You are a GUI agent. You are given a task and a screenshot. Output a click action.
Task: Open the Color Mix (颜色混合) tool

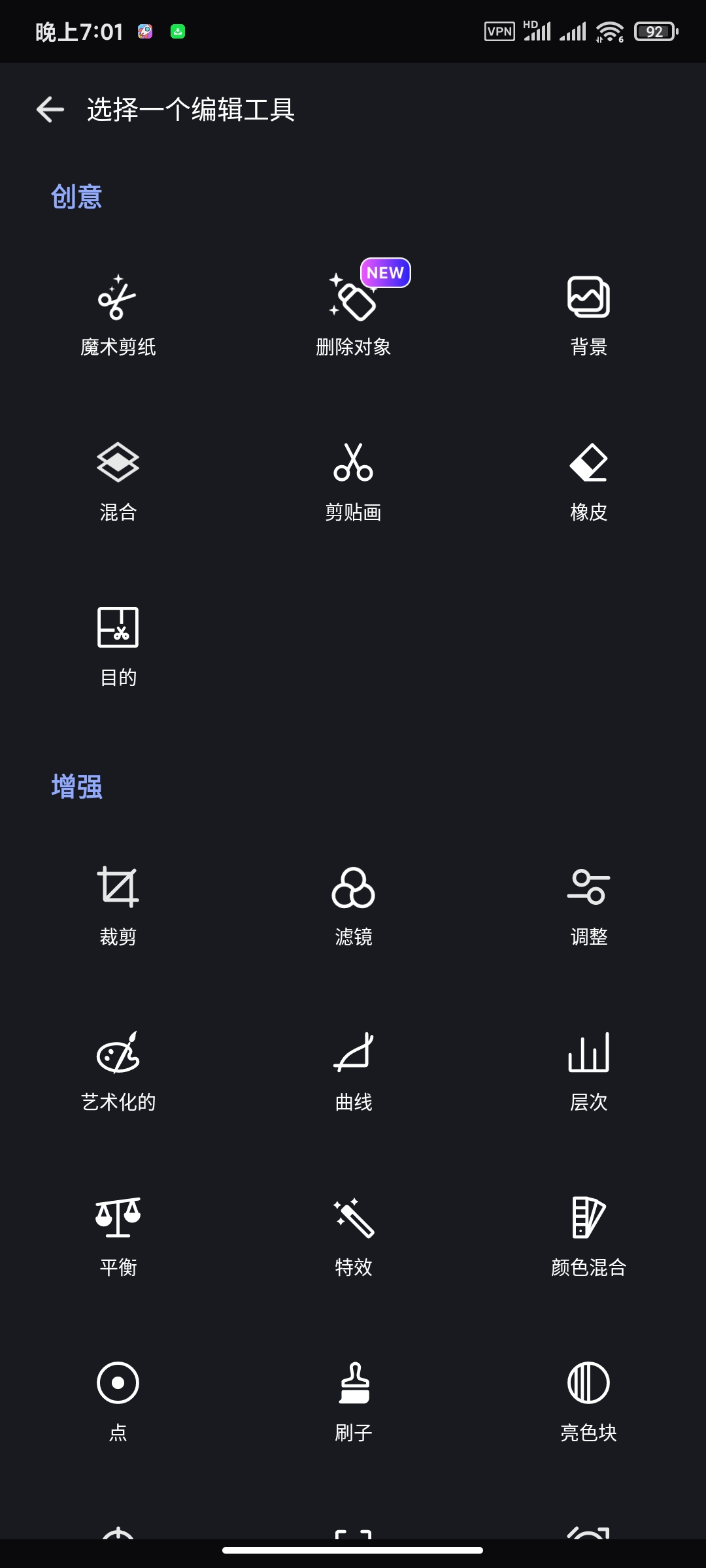(588, 1232)
